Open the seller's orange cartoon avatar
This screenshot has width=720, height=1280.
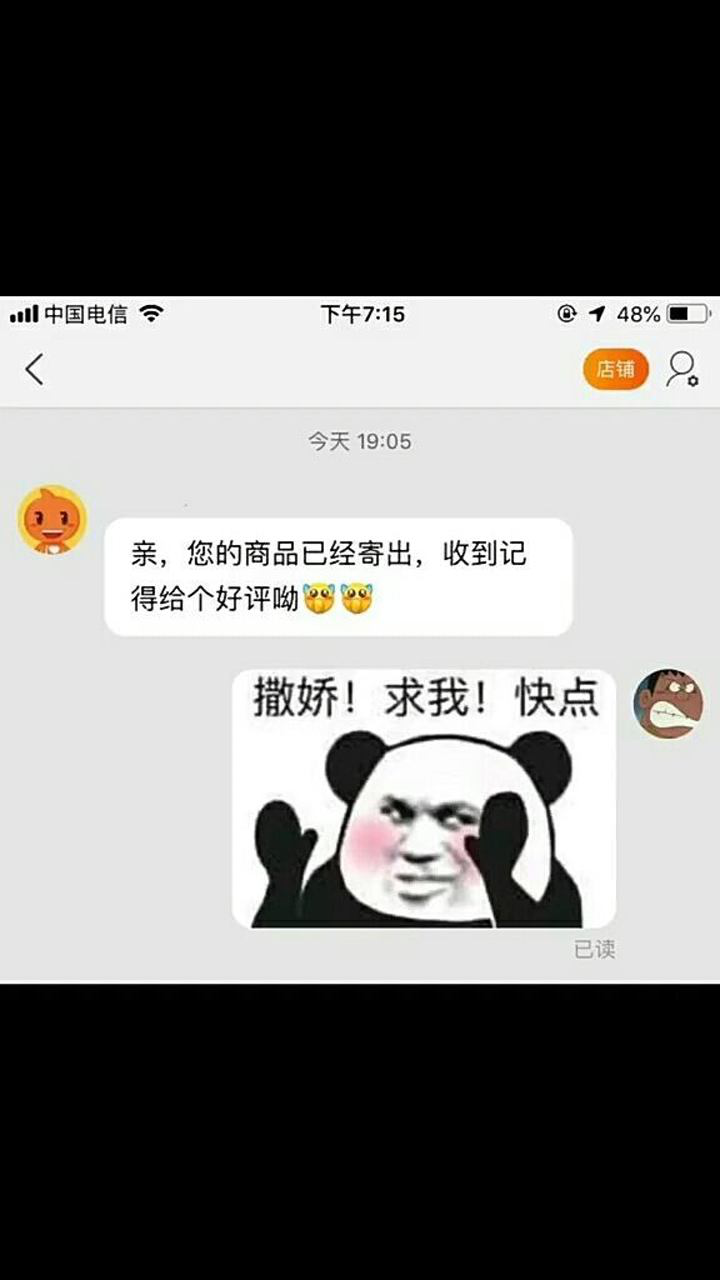[51, 521]
